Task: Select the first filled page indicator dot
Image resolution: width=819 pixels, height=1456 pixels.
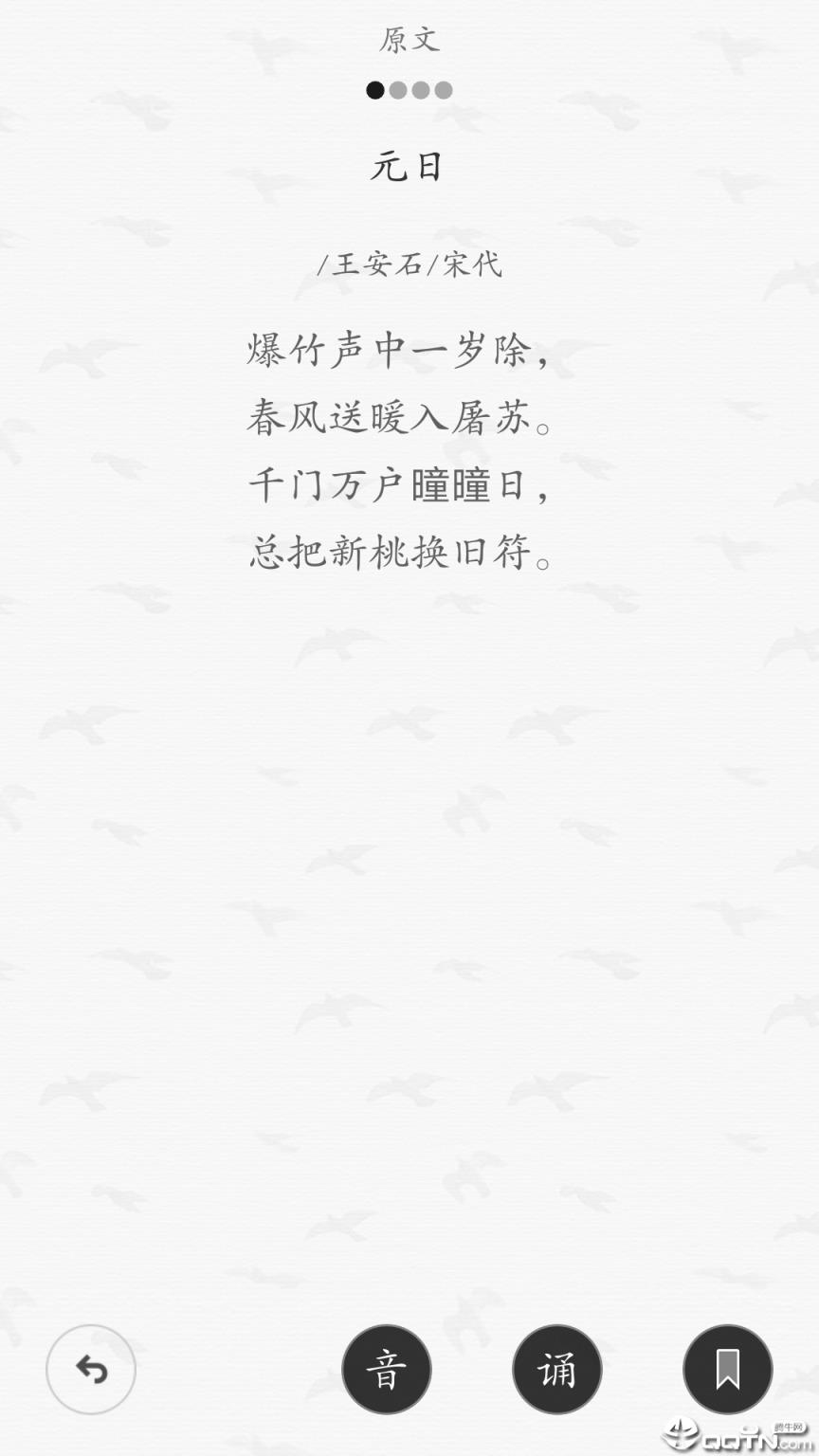Action: 375,90
